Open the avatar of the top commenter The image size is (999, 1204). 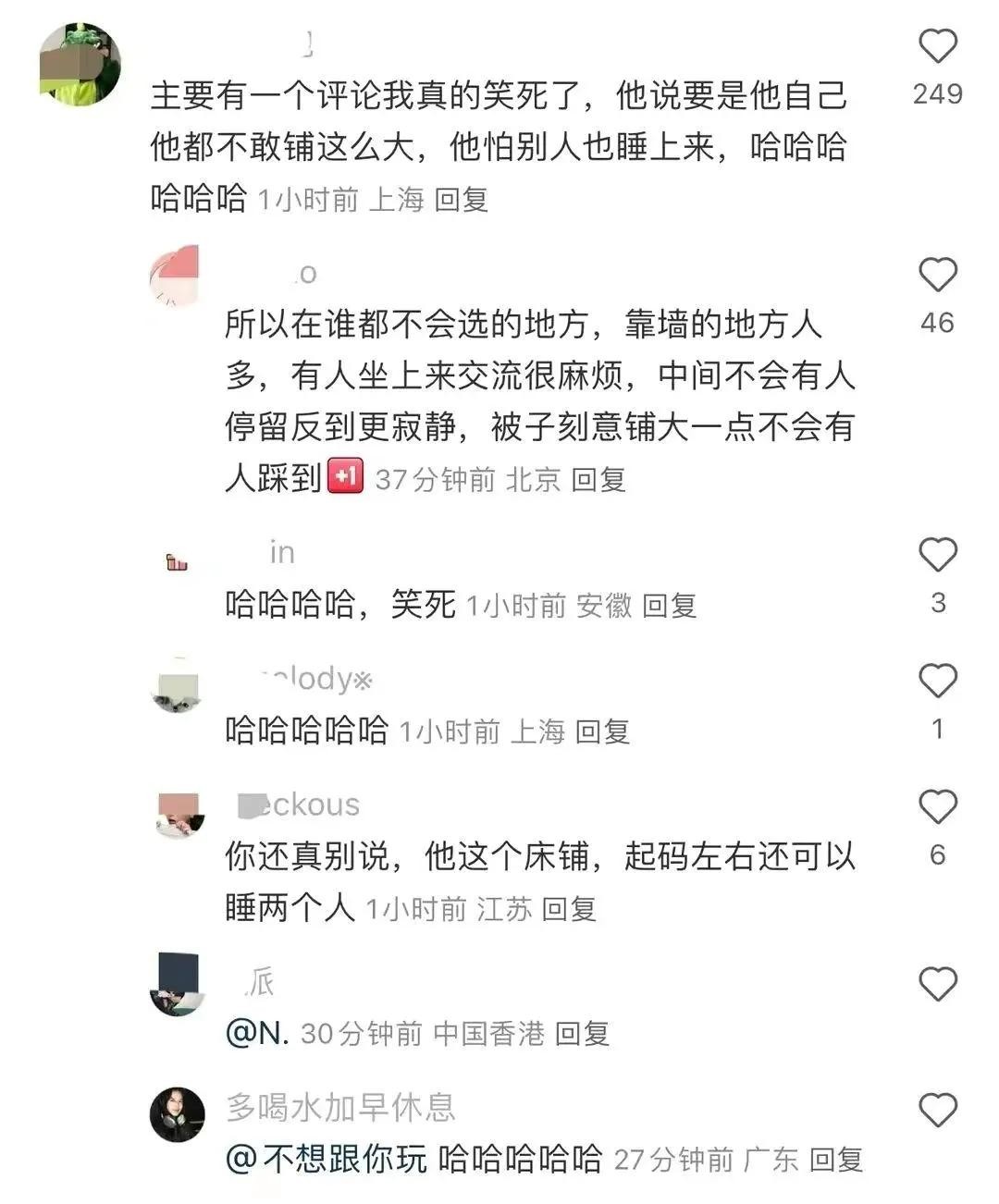coord(80,65)
